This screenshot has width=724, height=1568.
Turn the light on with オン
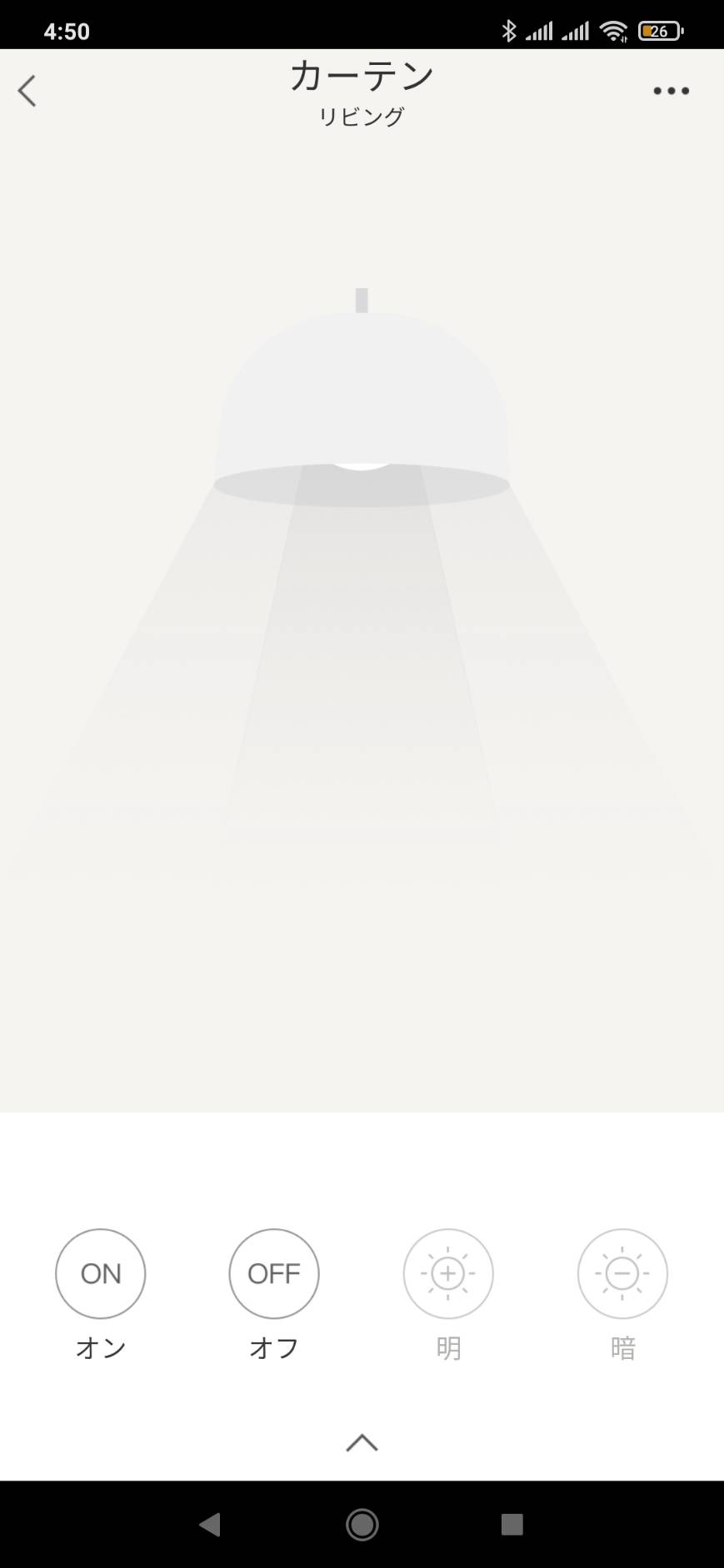(x=101, y=1273)
